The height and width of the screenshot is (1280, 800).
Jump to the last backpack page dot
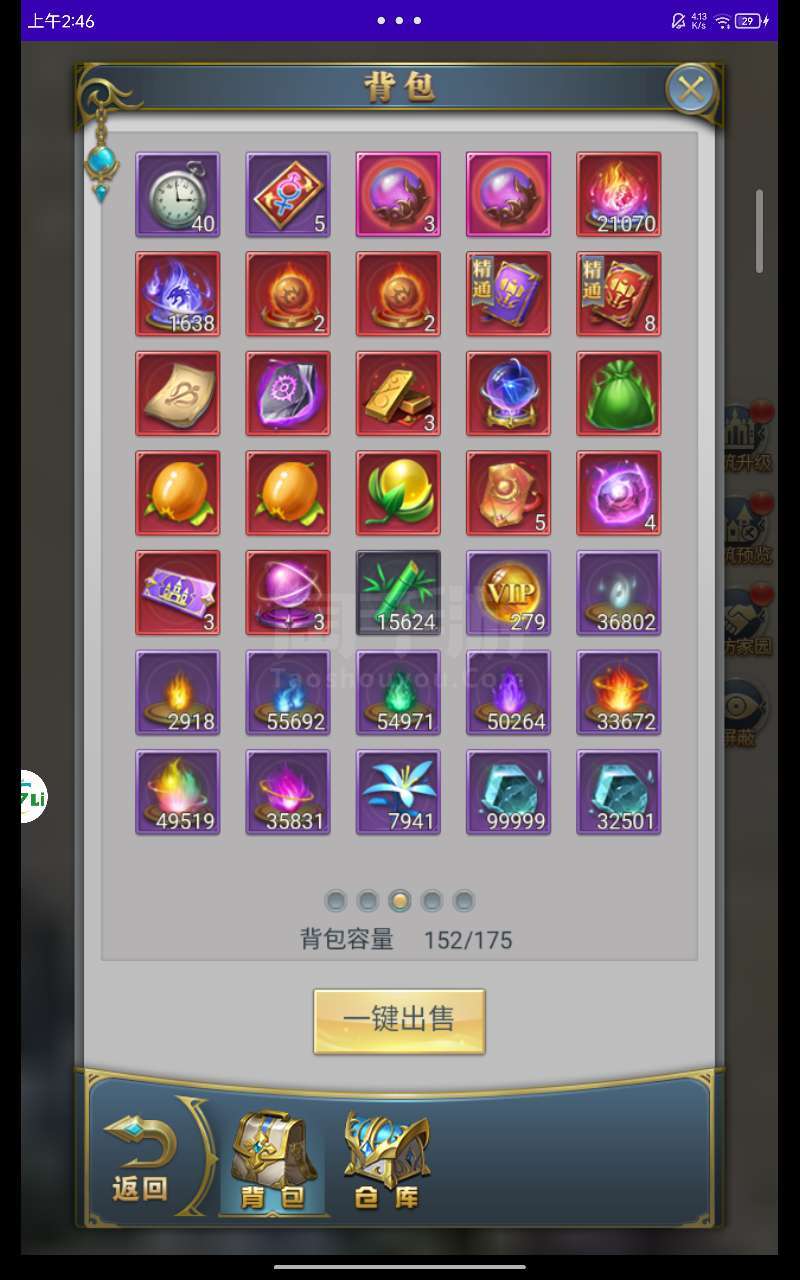(463, 901)
